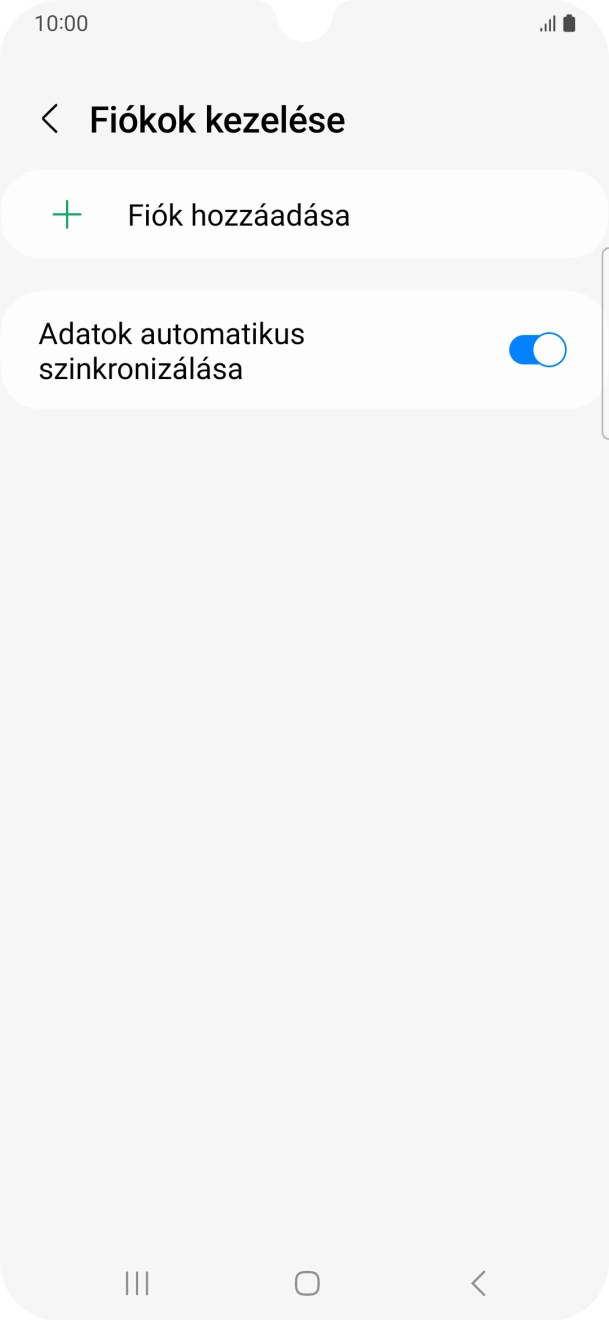Viewport: 609px width, 1320px height.
Task: Go to the home screen
Action: (307, 1283)
